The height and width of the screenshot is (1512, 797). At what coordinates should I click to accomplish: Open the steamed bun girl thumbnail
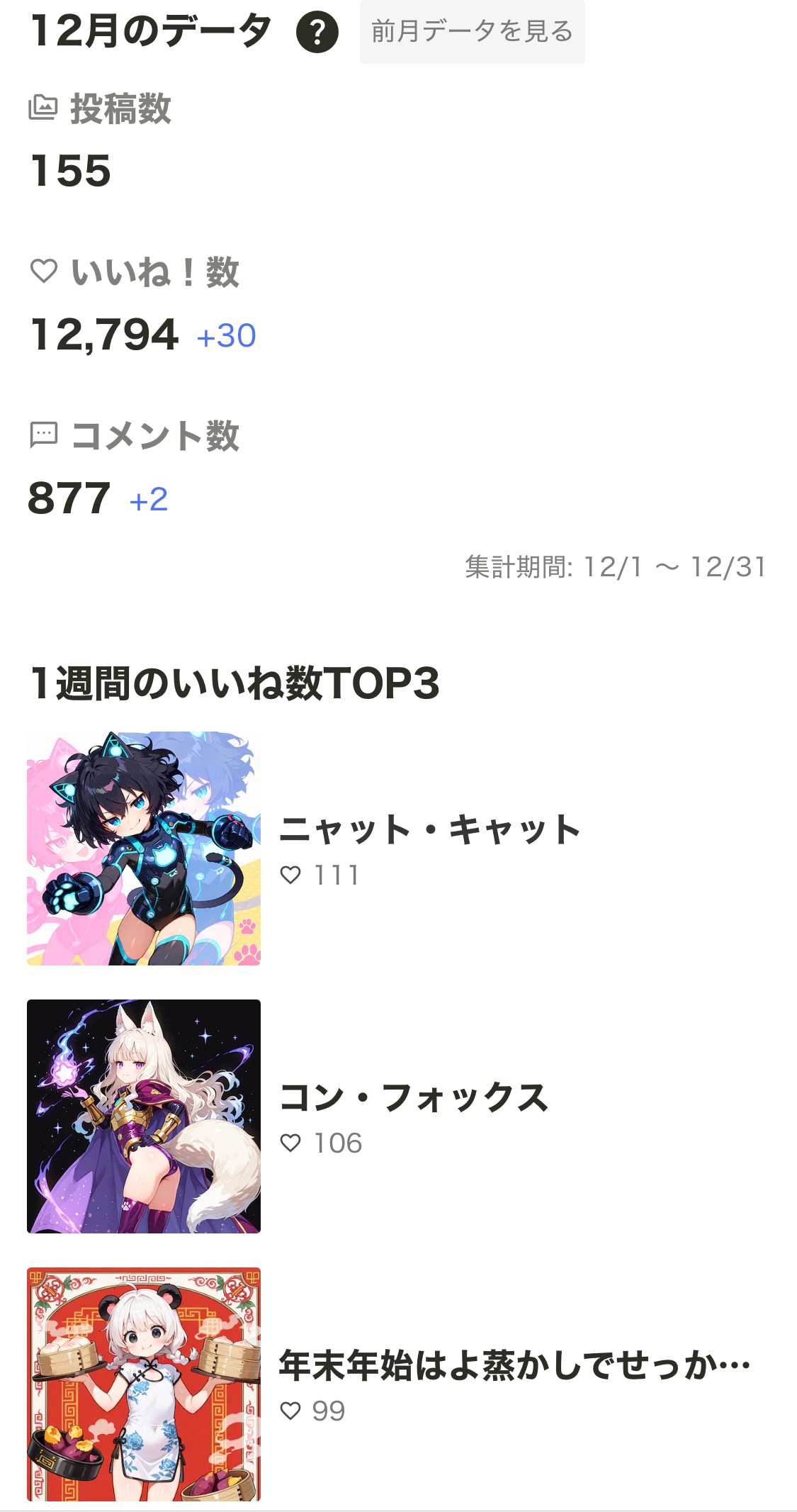(x=143, y=1383)
